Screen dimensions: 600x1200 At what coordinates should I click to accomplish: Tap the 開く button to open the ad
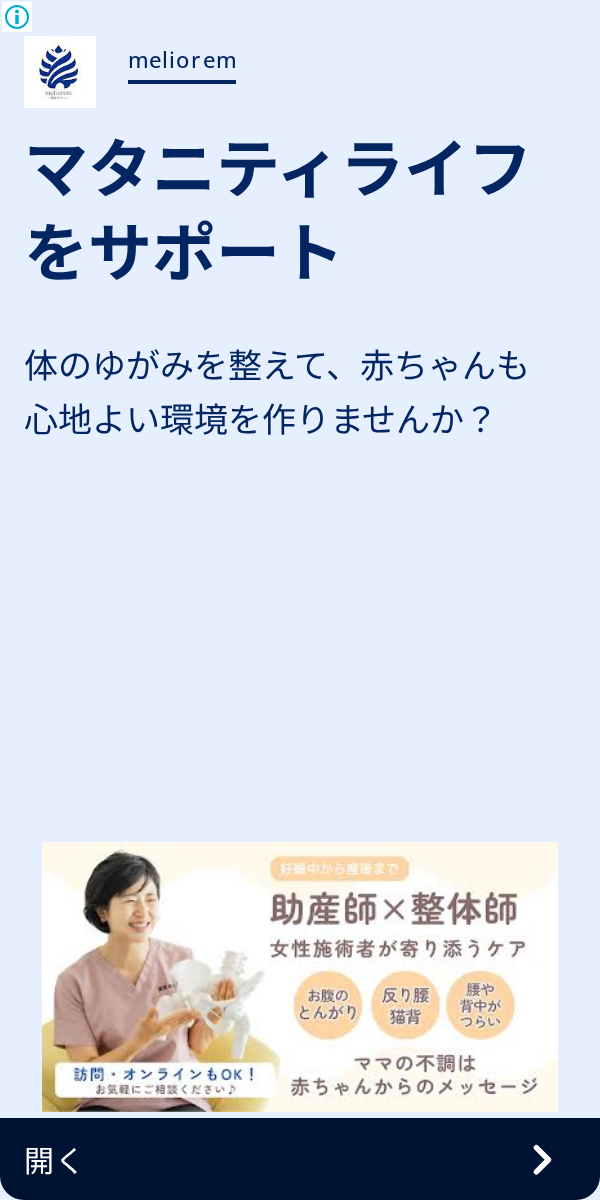coord(300,1159)
